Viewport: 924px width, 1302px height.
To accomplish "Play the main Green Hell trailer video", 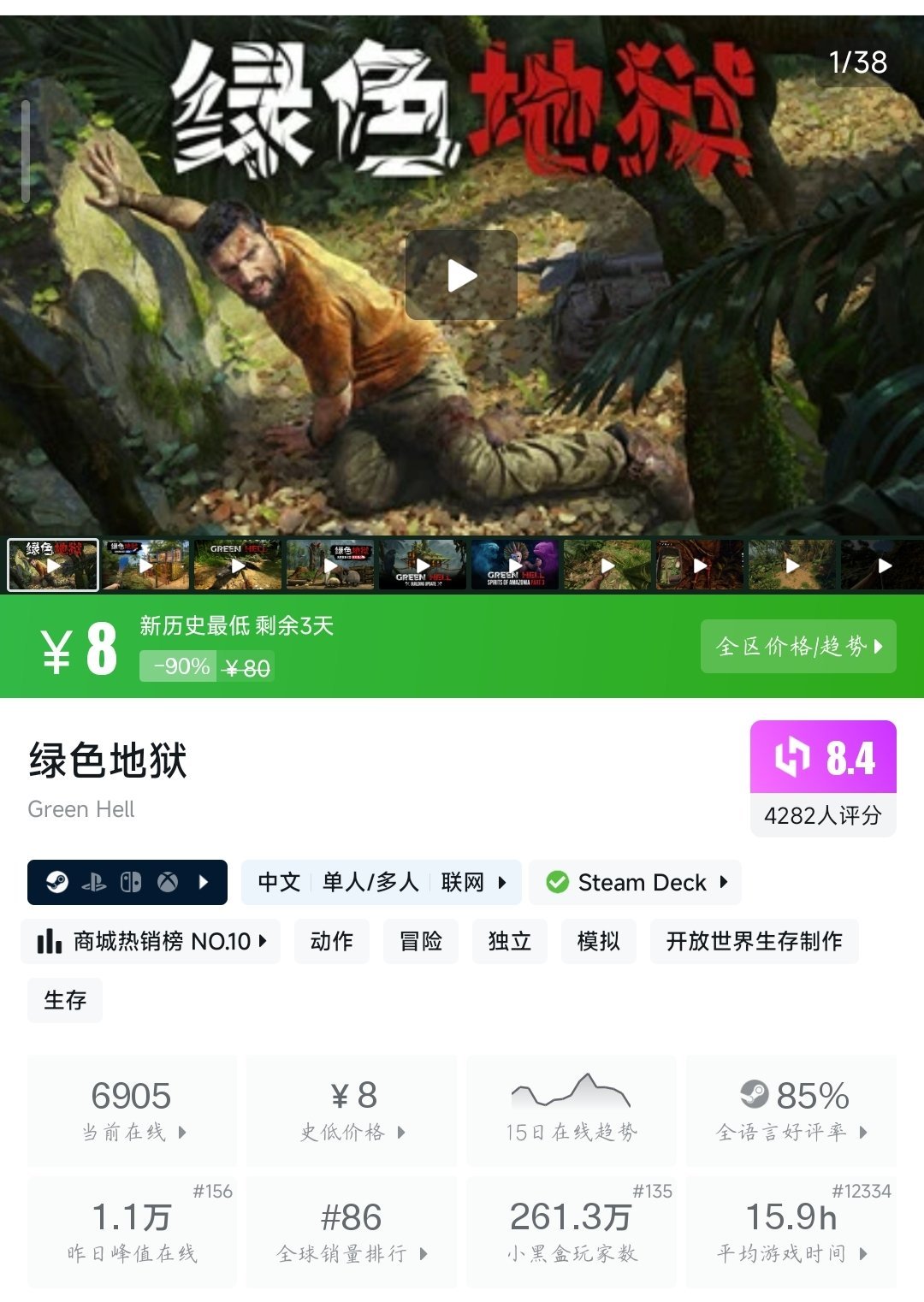I will tap(461, 275).
